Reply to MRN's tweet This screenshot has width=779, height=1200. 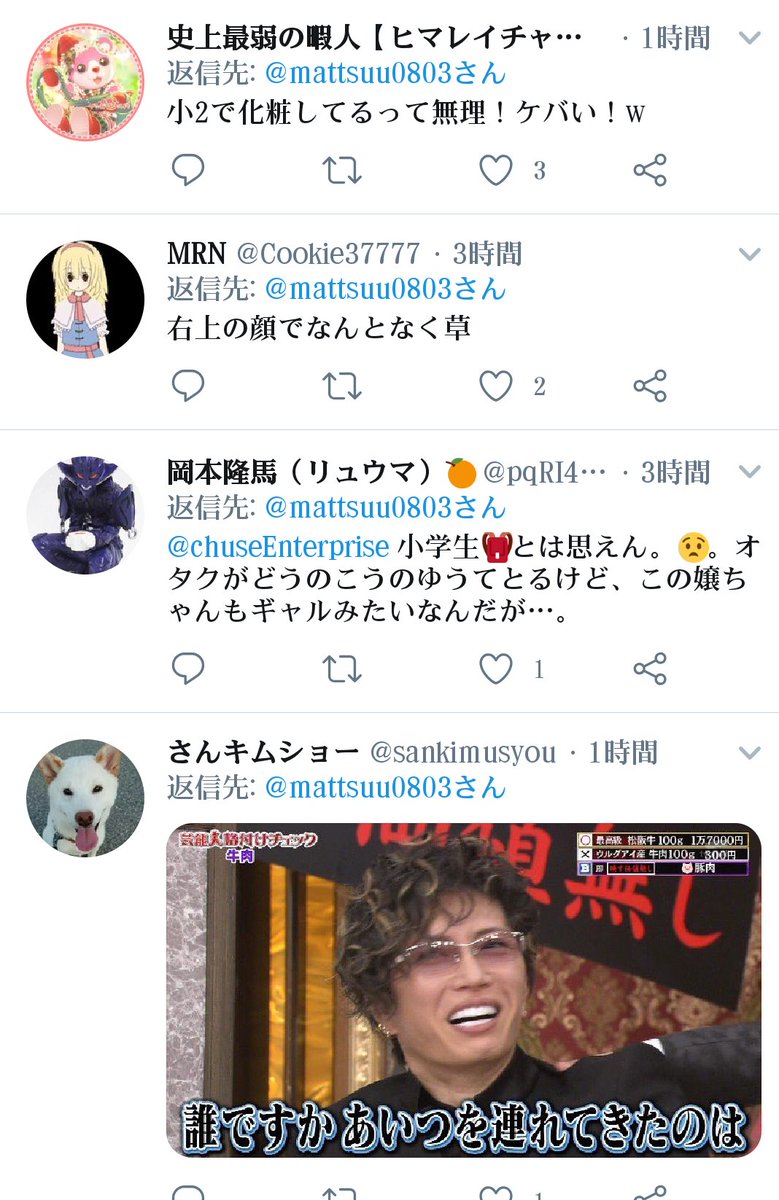[x=189, y=384]
